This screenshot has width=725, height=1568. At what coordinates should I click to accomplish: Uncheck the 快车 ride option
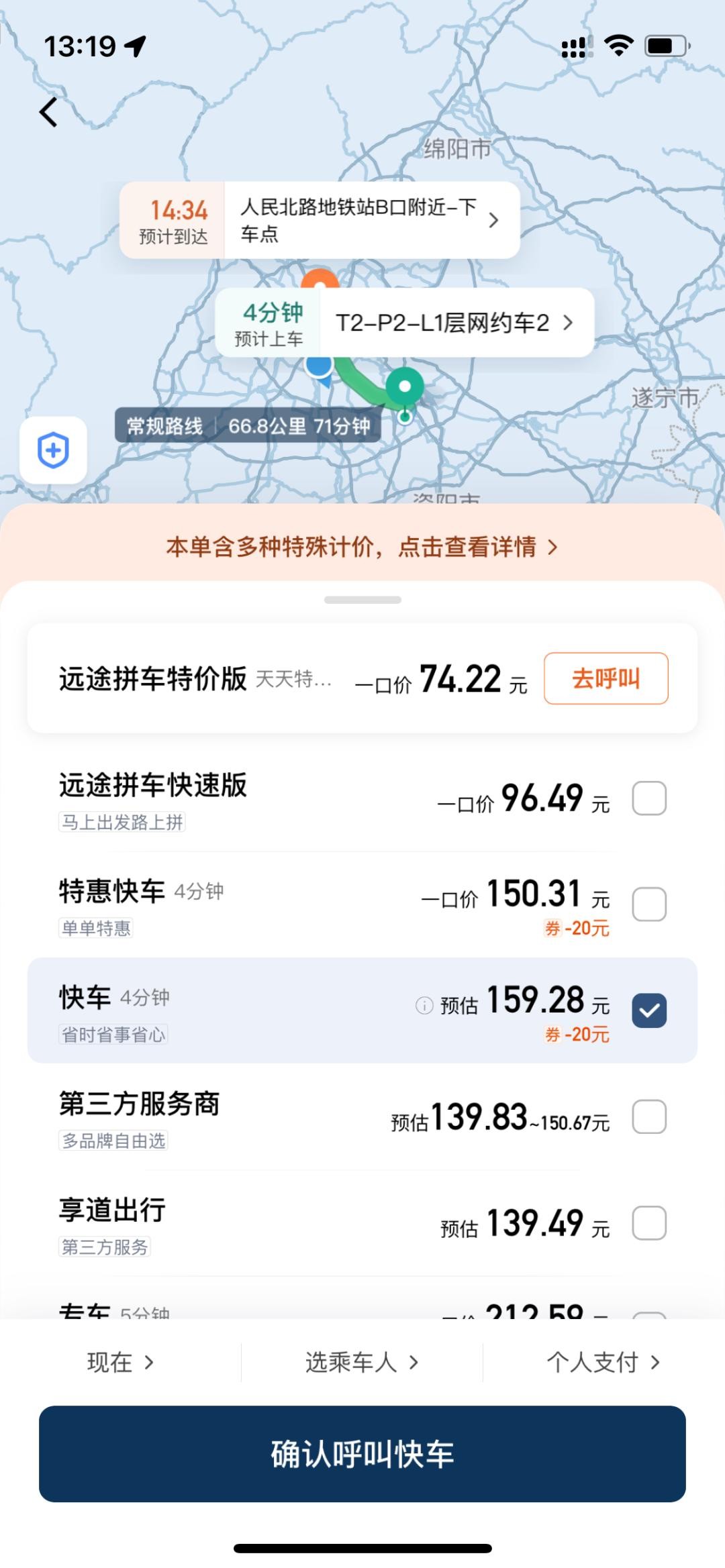tap(649, 1010)
